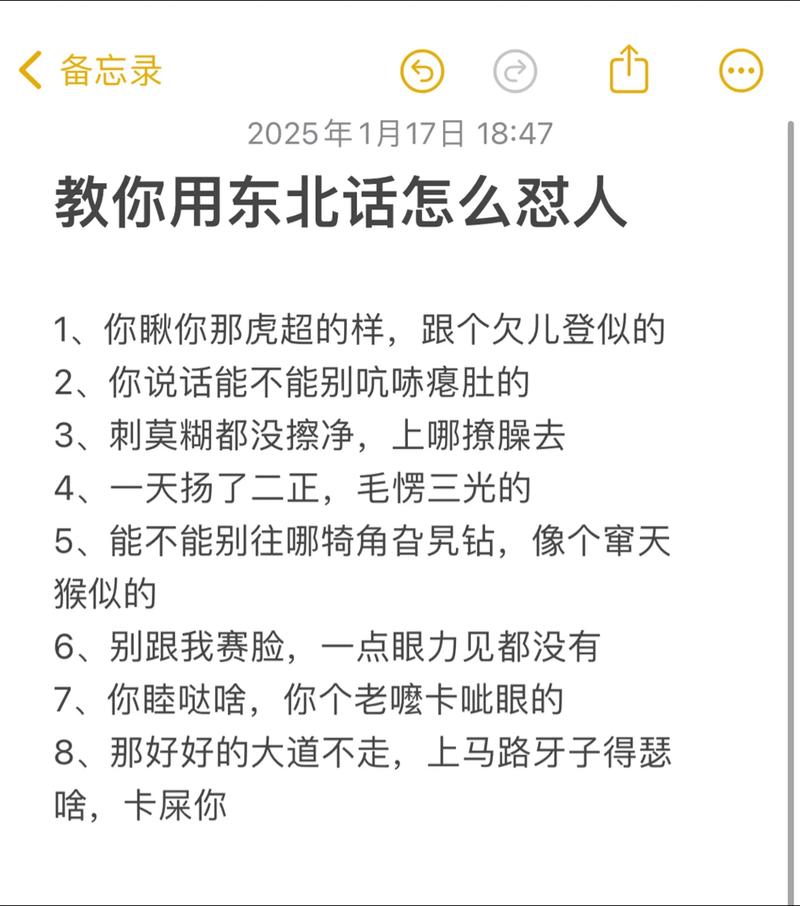Tap the redo icon to restore changes
Viewport: 800px width, 906px height.
(x=513, y=71)
